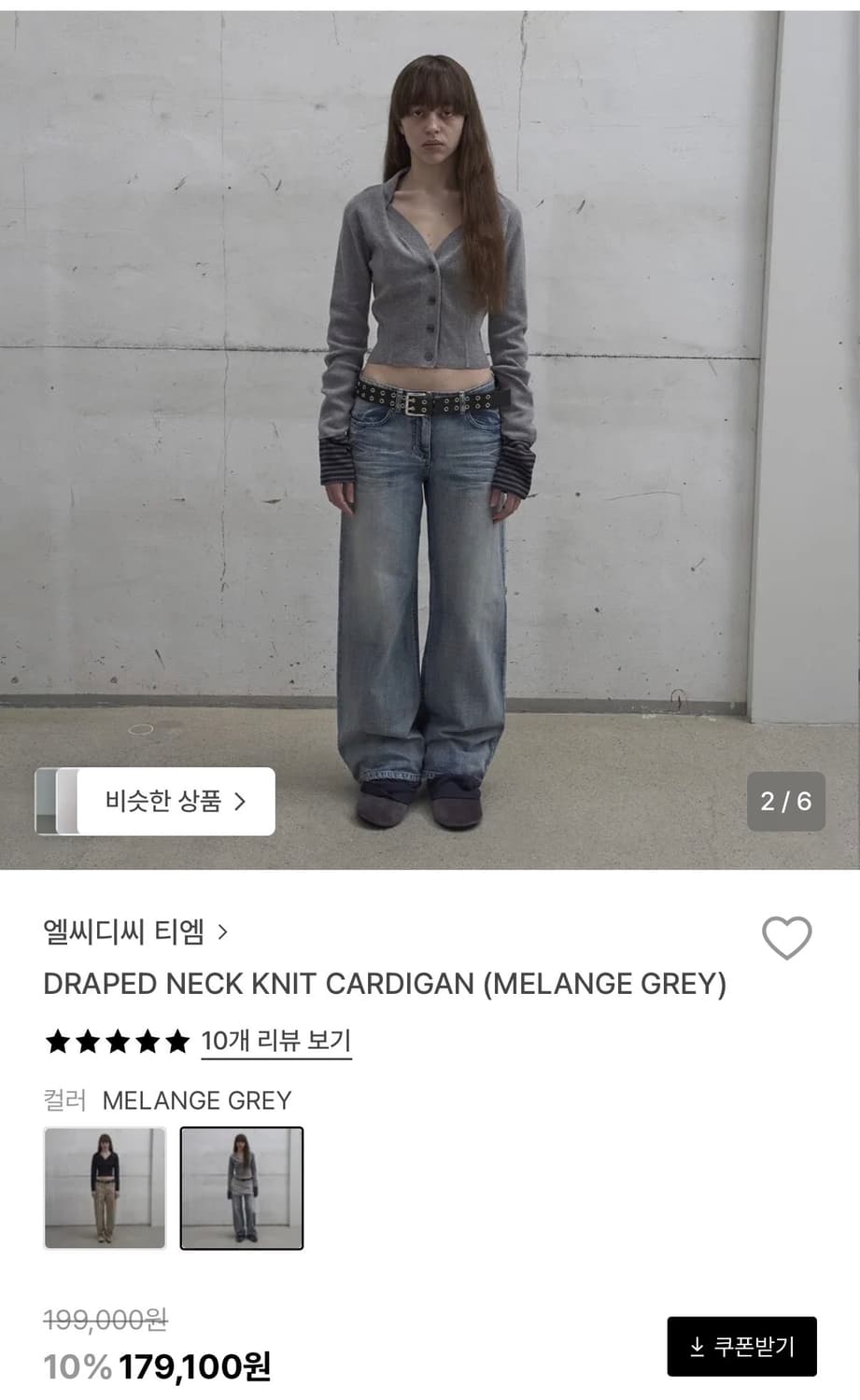Tap the 2/6 image counter badge
Image resolution: width=860 pixels, height=1400 pixels.
[x=786, y=801]
